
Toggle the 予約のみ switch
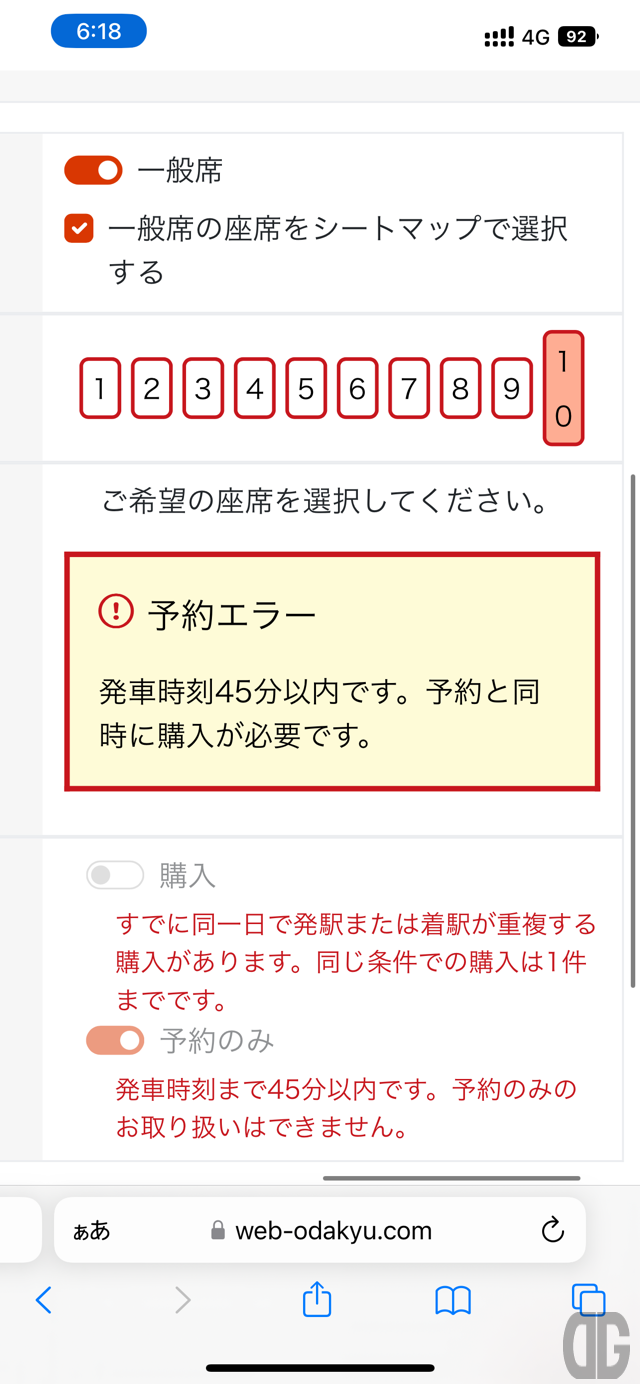(x=116, y=1041)
